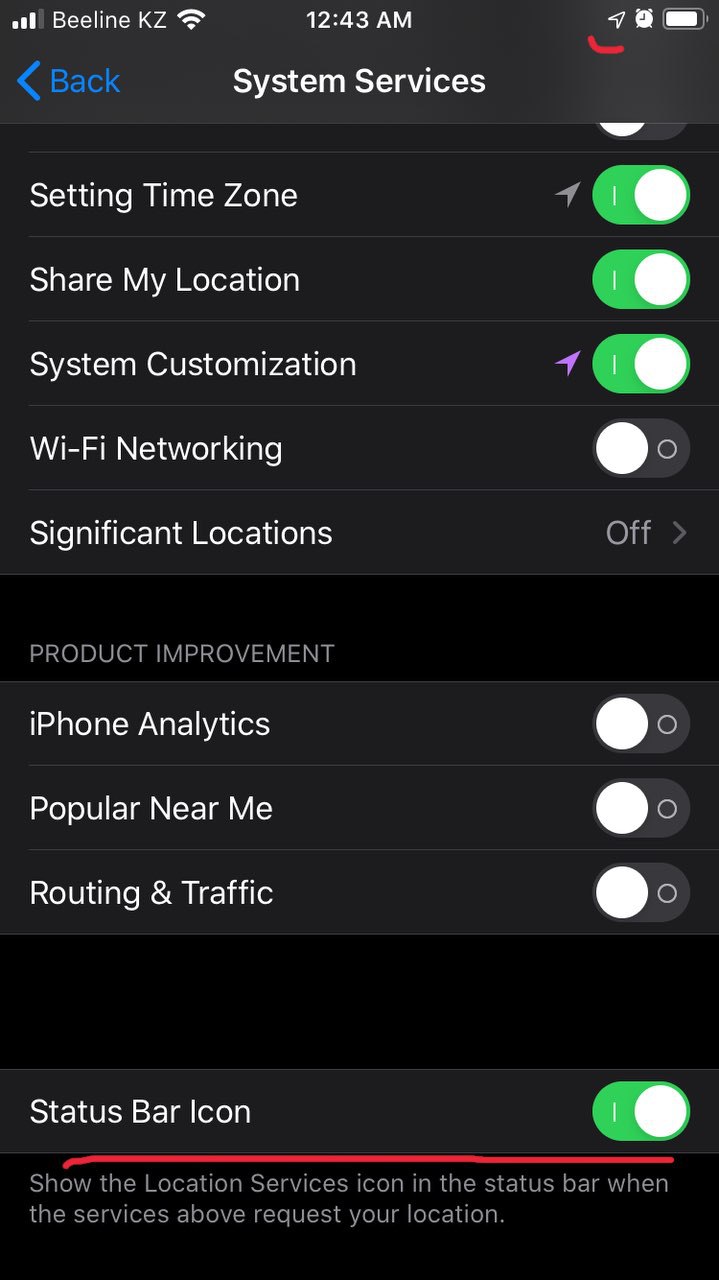Go back to the previous settings page
The image size is (719, 1280).
(x=69, y=81)
